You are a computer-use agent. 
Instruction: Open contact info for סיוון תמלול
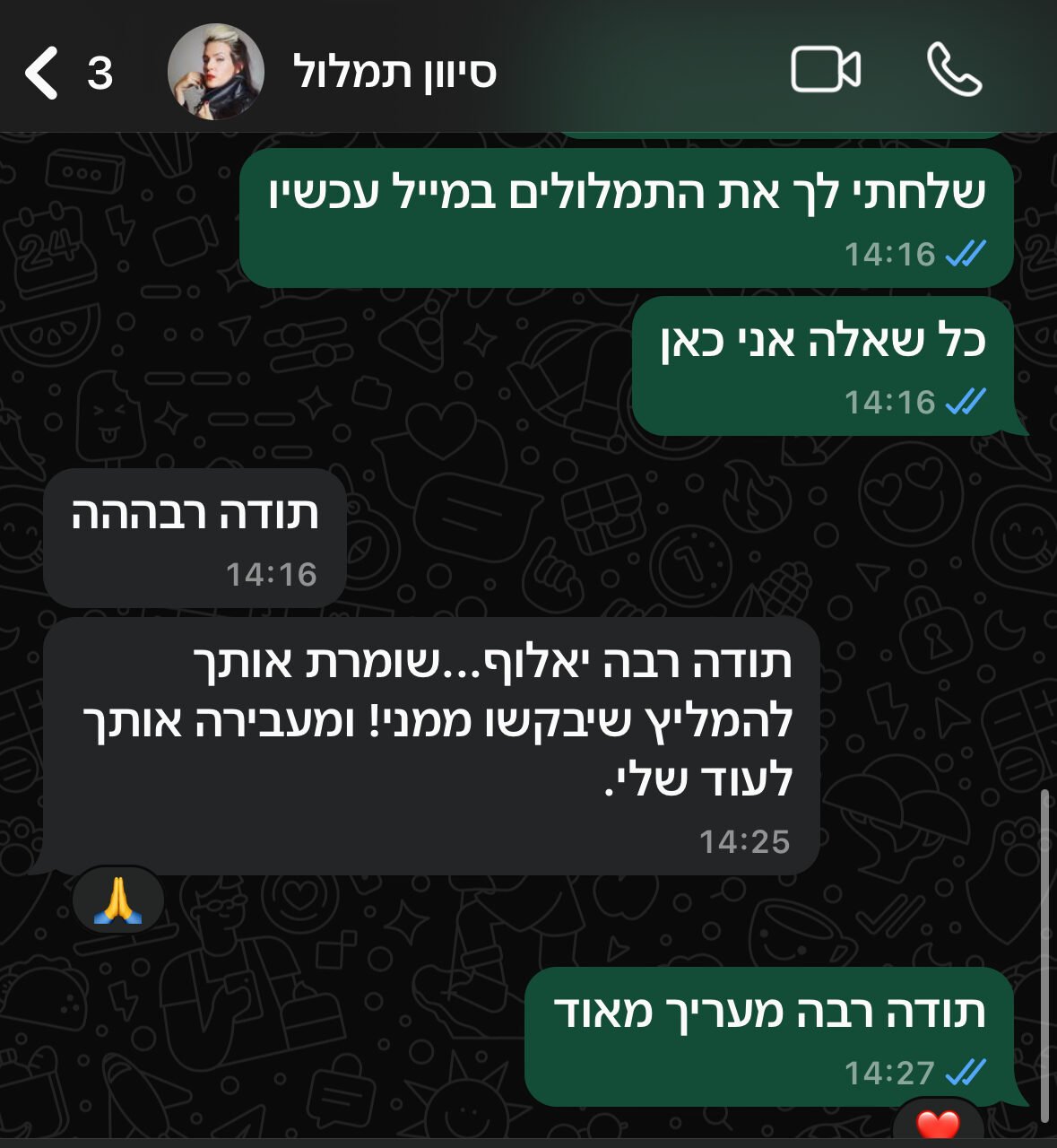(395, 72)
